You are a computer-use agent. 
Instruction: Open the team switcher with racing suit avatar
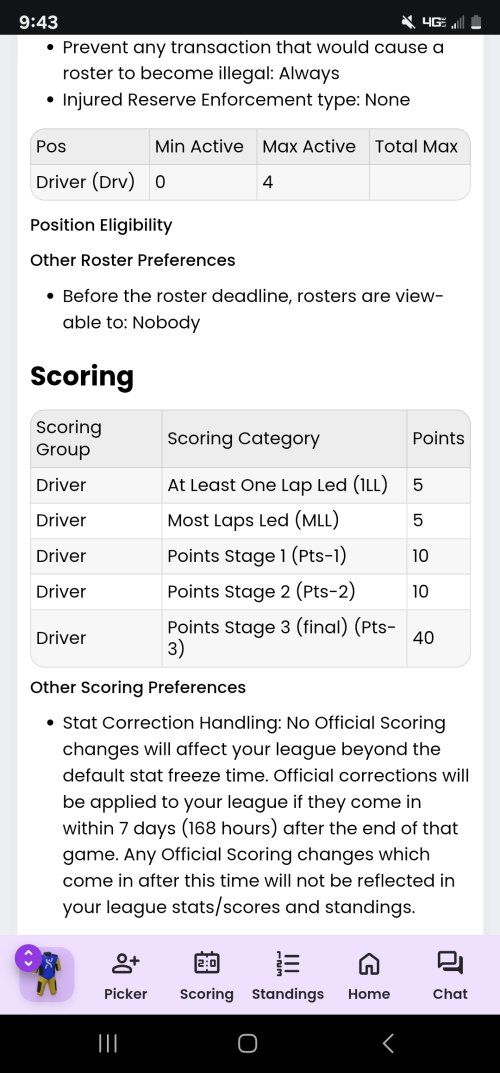tap(45, 974)
